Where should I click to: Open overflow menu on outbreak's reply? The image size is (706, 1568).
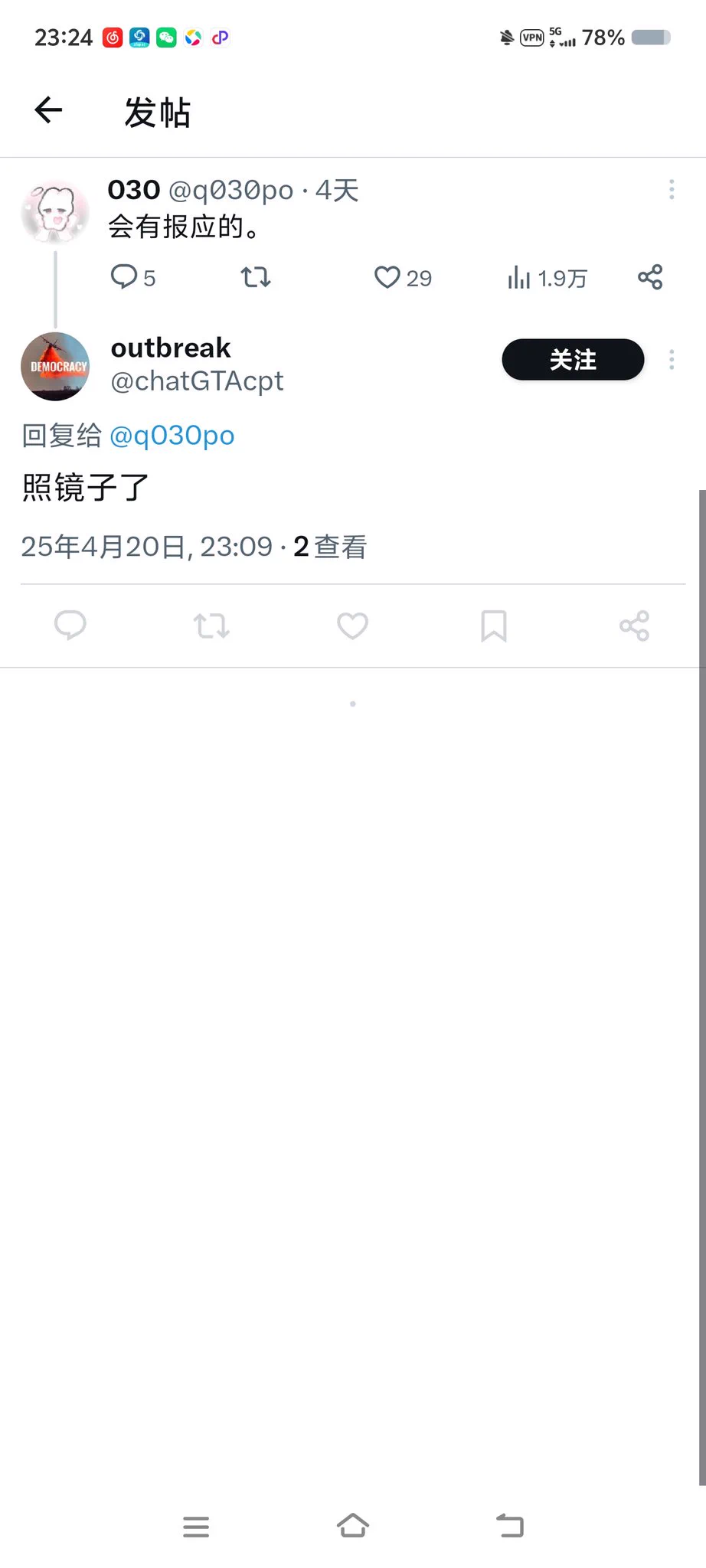pos(672,360)
